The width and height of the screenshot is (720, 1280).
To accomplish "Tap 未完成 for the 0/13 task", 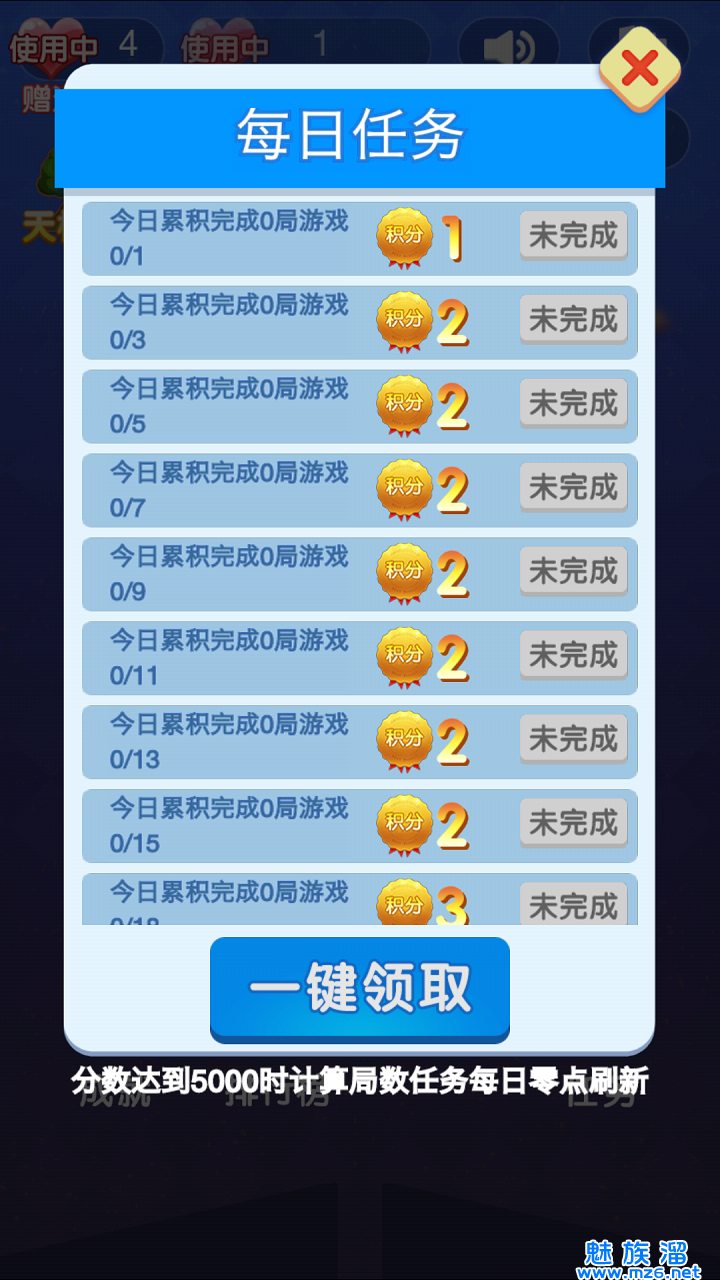I will (x=574, y=741).
